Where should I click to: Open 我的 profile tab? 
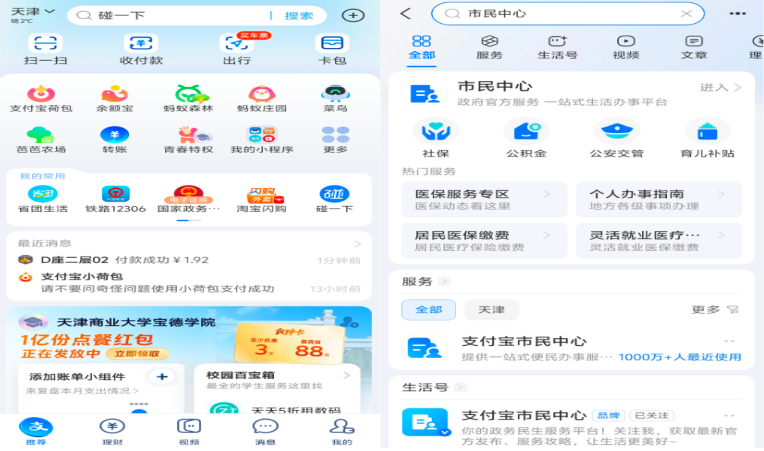click(341, 431)
